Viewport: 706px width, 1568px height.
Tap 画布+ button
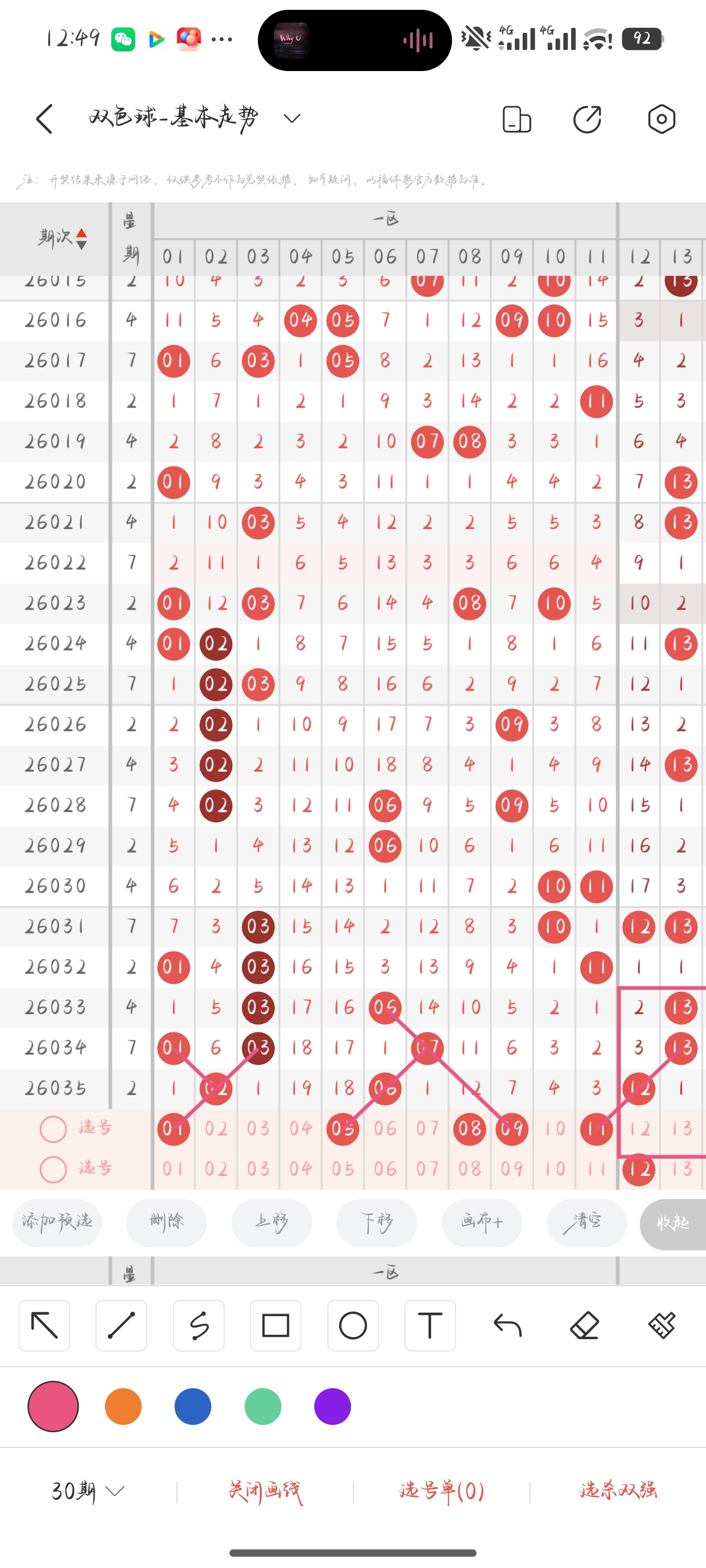[482, 1222]
